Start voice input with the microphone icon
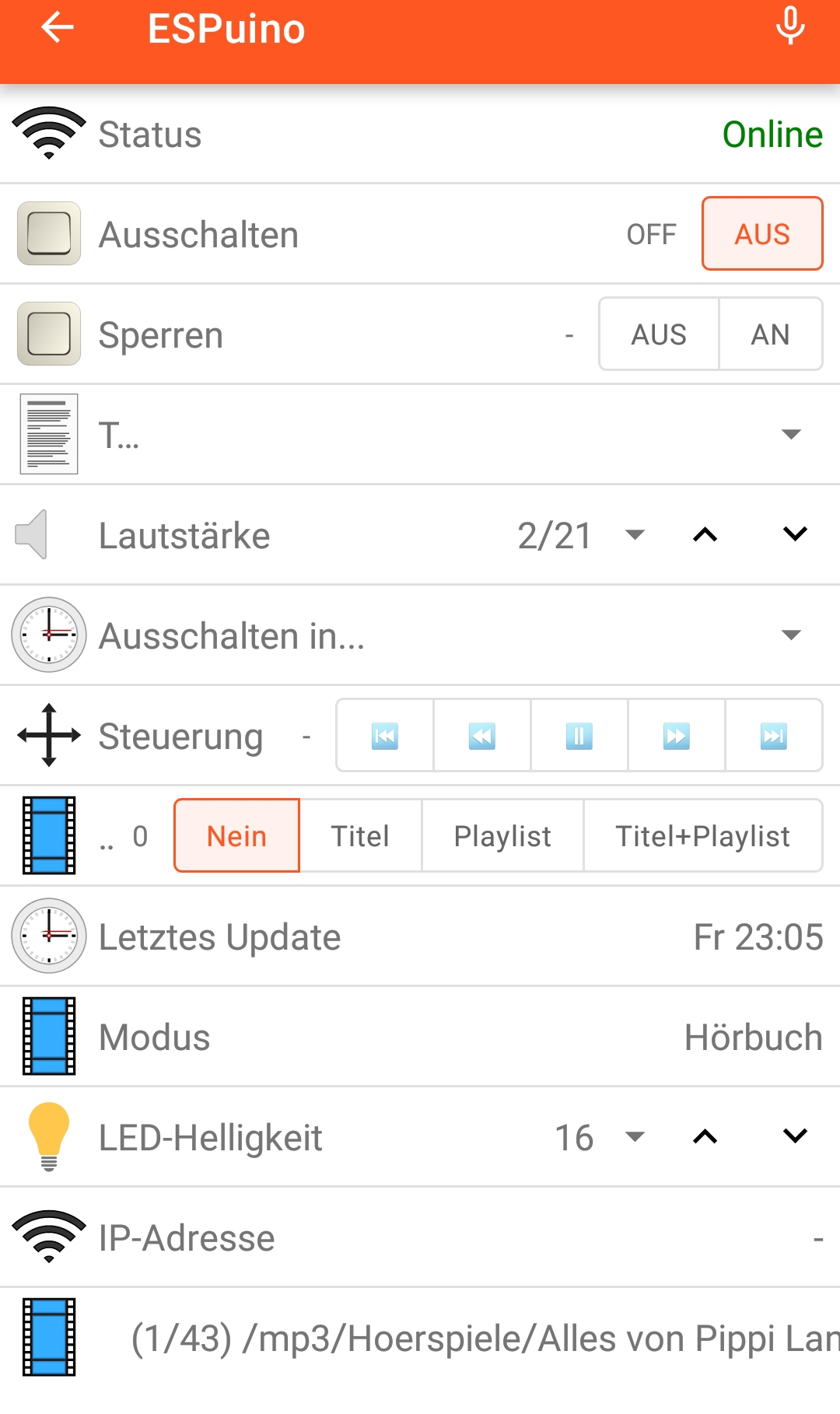The image size is (840, 1414). tap(790, 26)
